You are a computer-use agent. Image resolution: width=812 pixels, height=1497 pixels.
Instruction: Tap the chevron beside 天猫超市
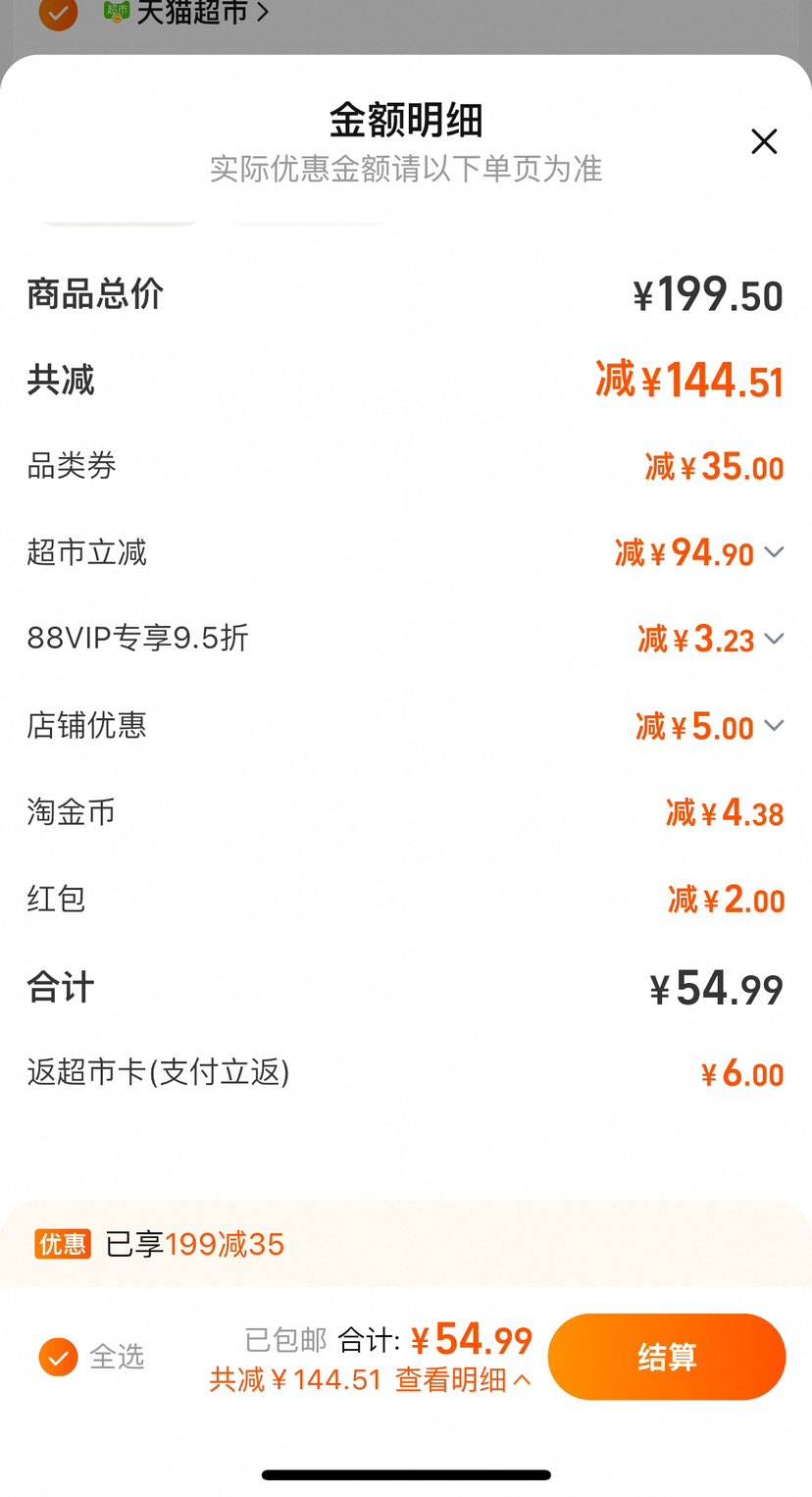tap(258, 14)
